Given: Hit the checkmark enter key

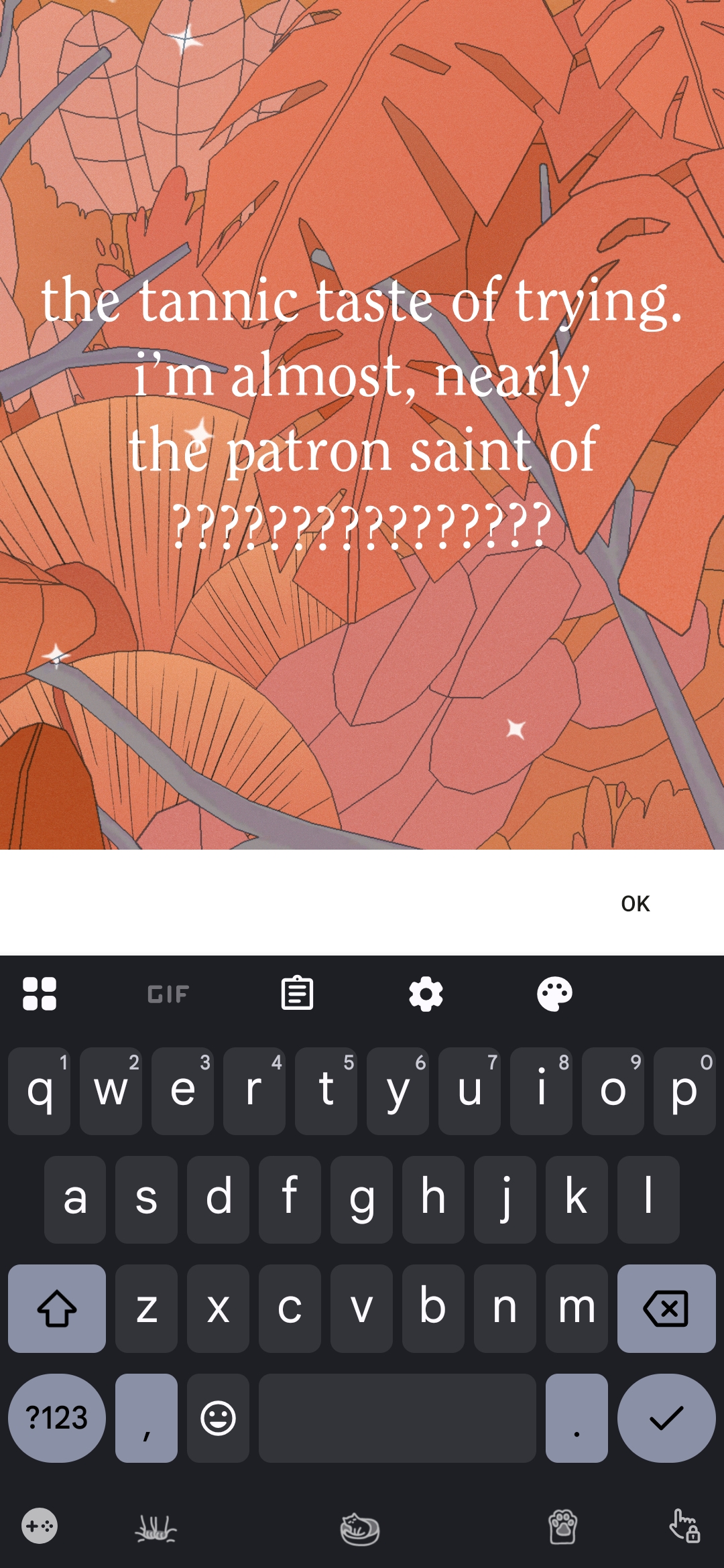Looking at the screenshot, I should click(666, 1418).
